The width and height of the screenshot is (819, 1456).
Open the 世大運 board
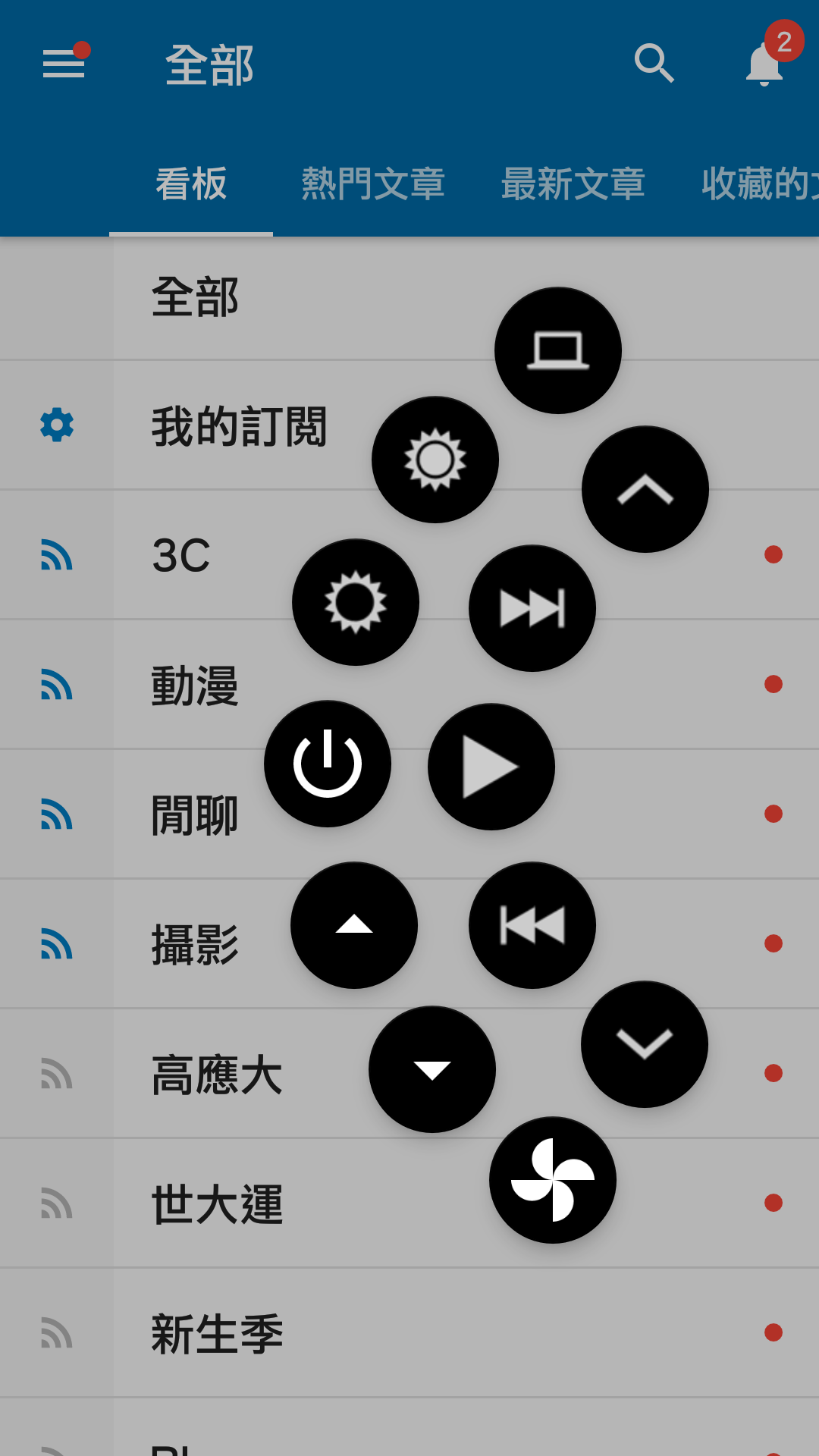[216, 1203]
